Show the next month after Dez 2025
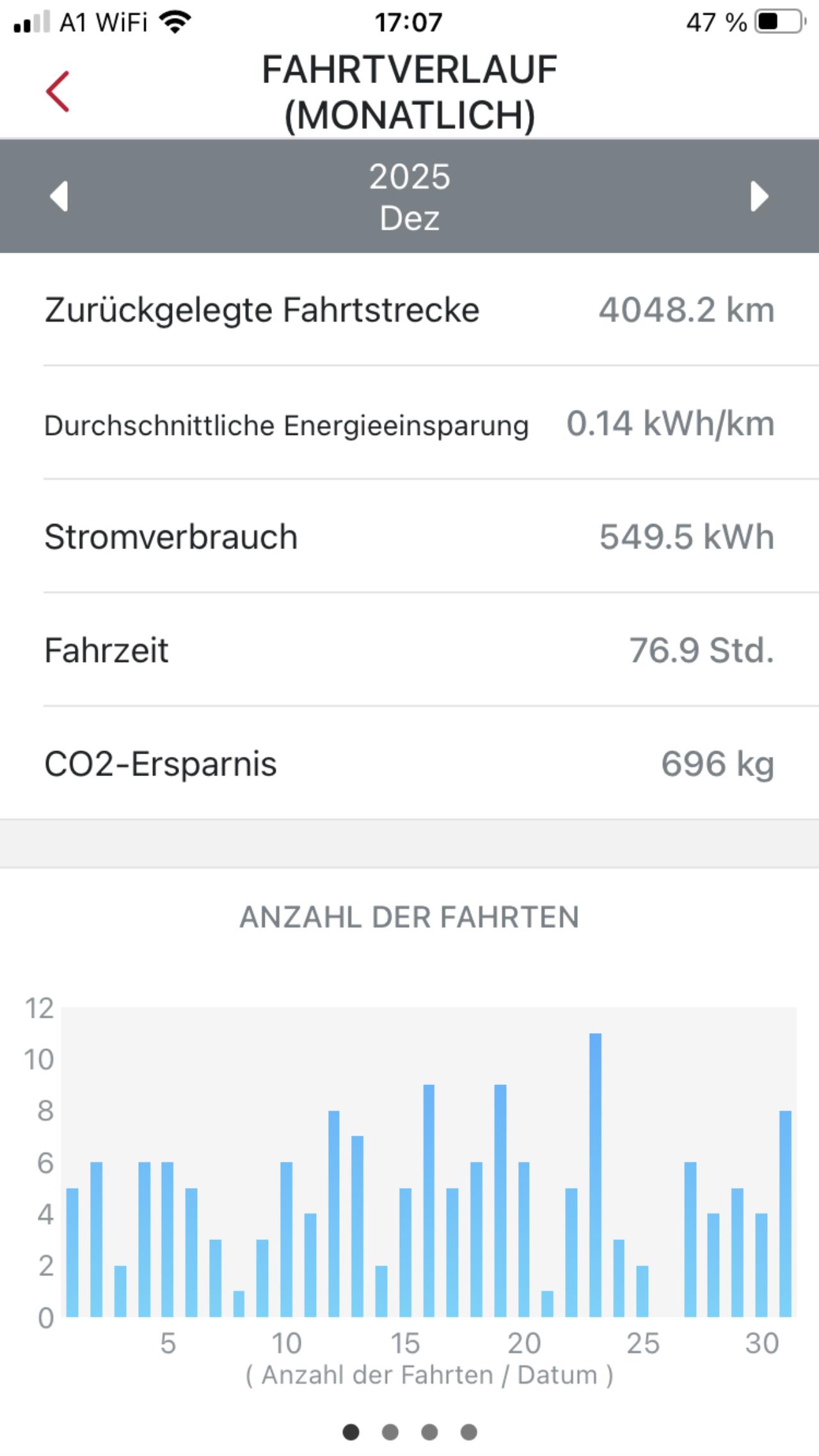 [x=759, y=196]
